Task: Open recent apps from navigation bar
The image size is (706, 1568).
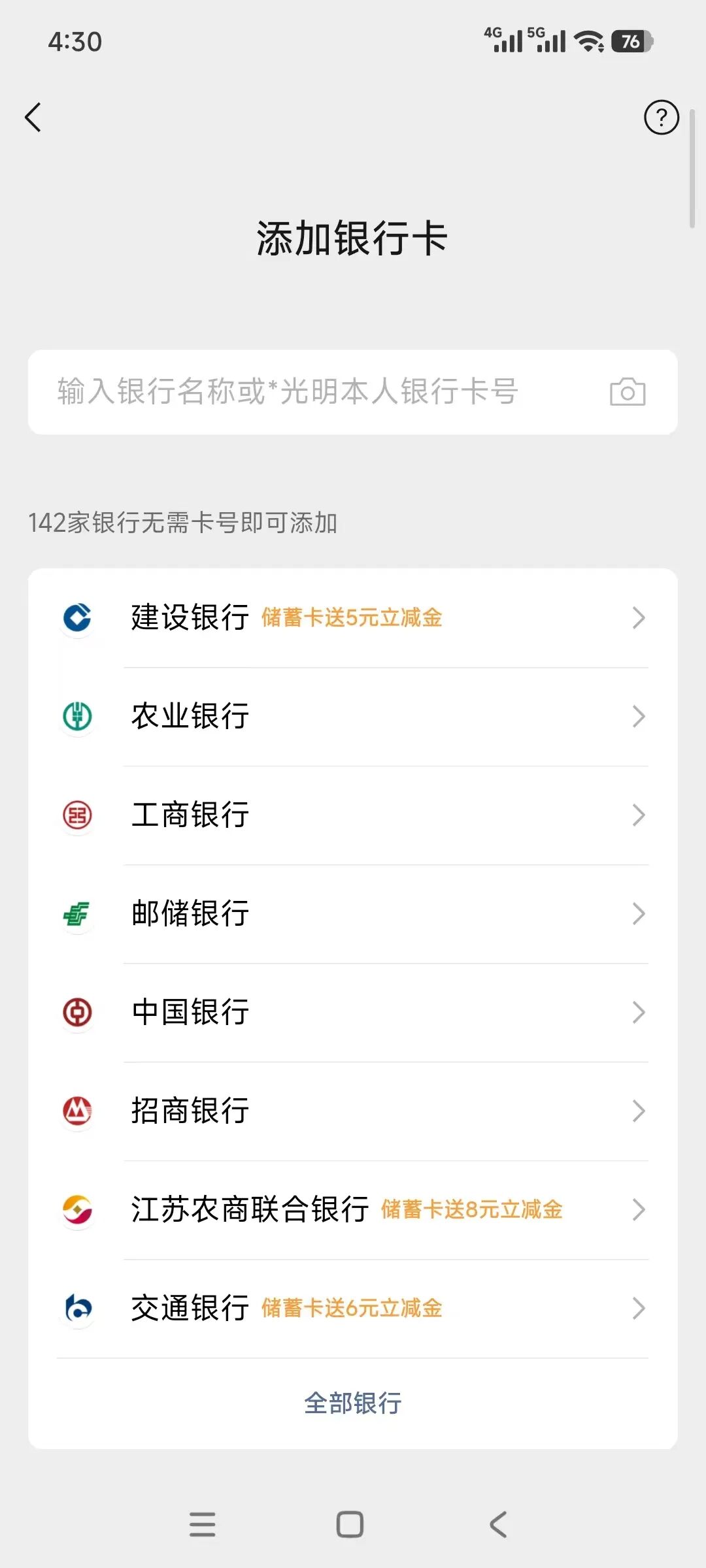Action: point(202,1525)
